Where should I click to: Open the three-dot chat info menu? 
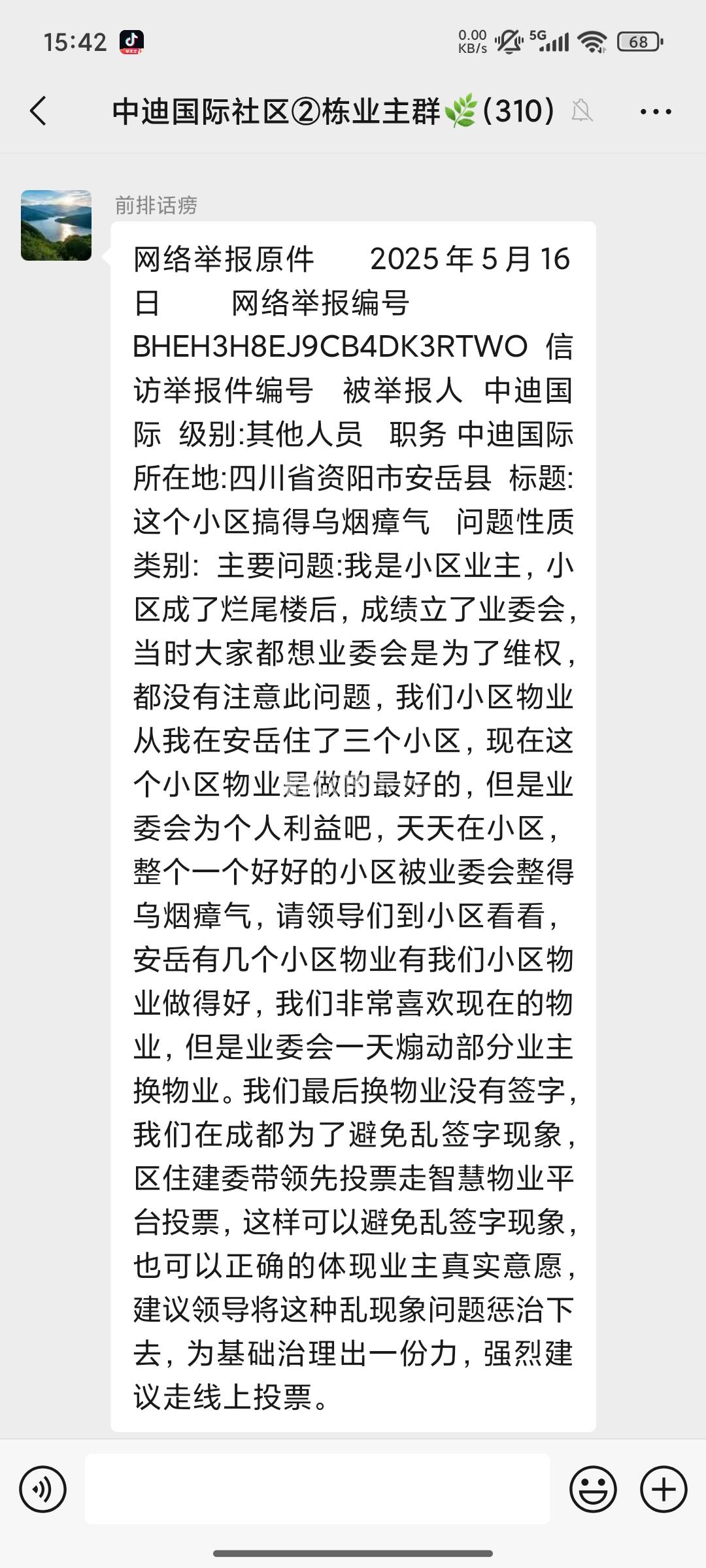(656, 112)
